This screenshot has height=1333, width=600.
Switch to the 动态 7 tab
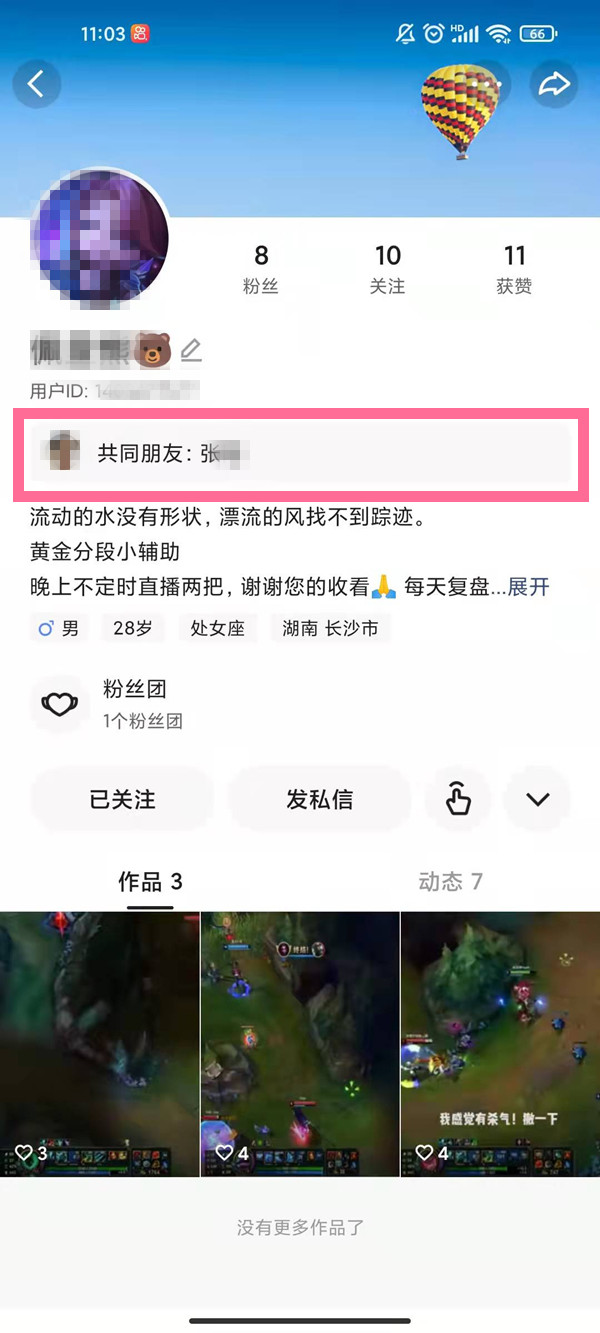tap(450, 881)
